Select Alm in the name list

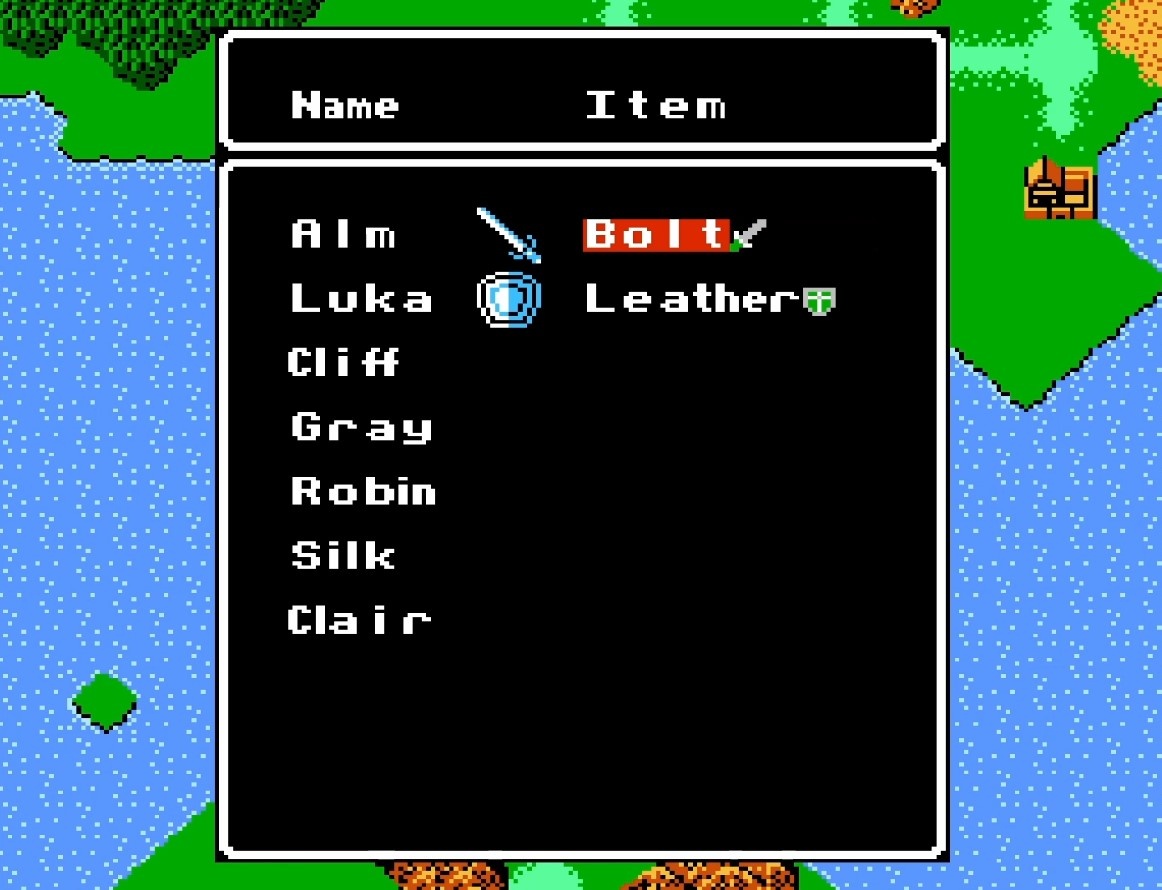pyautogui.click(x=343, y=235)
